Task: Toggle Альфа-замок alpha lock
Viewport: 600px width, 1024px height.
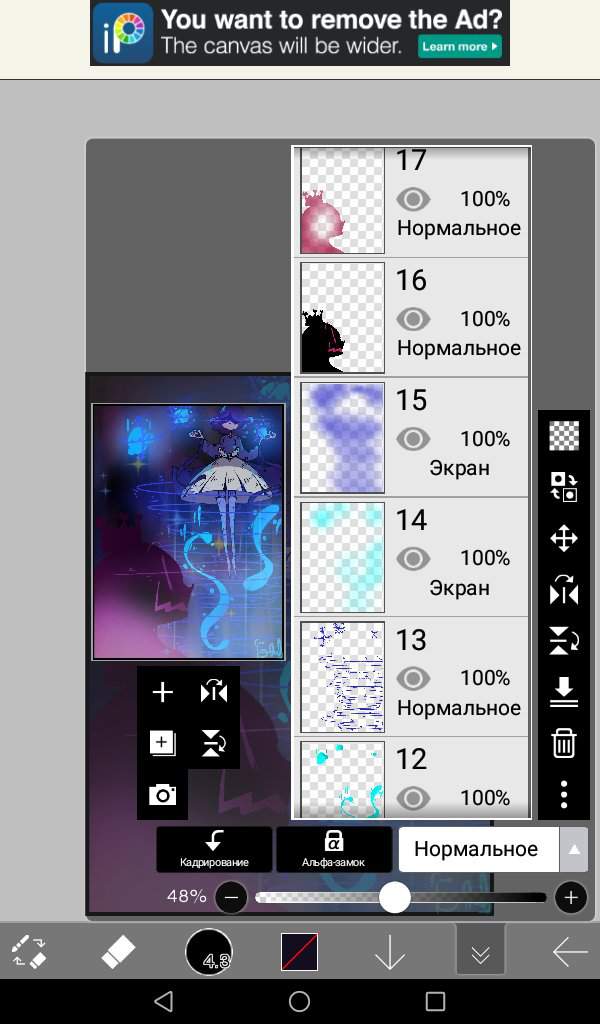Action: pyautogui.click(x=334, y=849)
